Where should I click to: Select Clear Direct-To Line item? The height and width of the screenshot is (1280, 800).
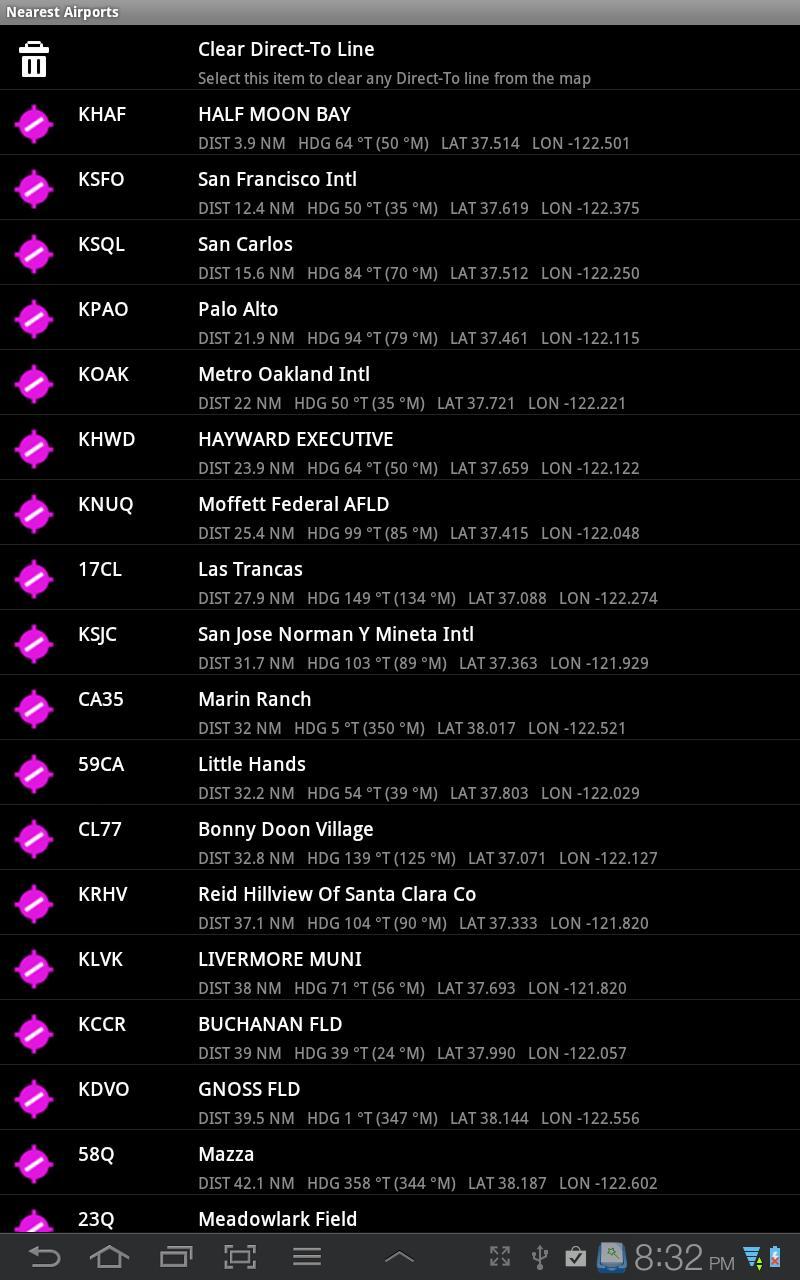click(400, 60)
